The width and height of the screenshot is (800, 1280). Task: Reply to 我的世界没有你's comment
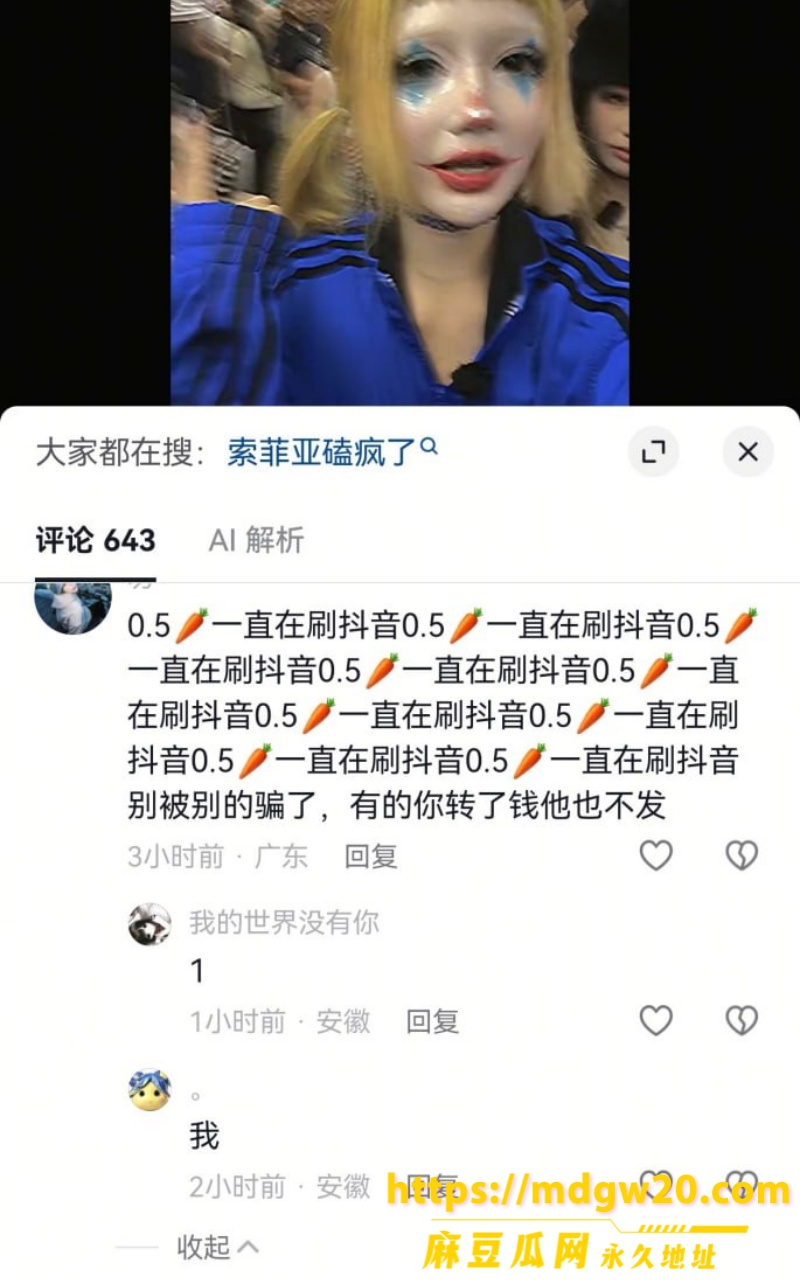(x=433, y=1021)
